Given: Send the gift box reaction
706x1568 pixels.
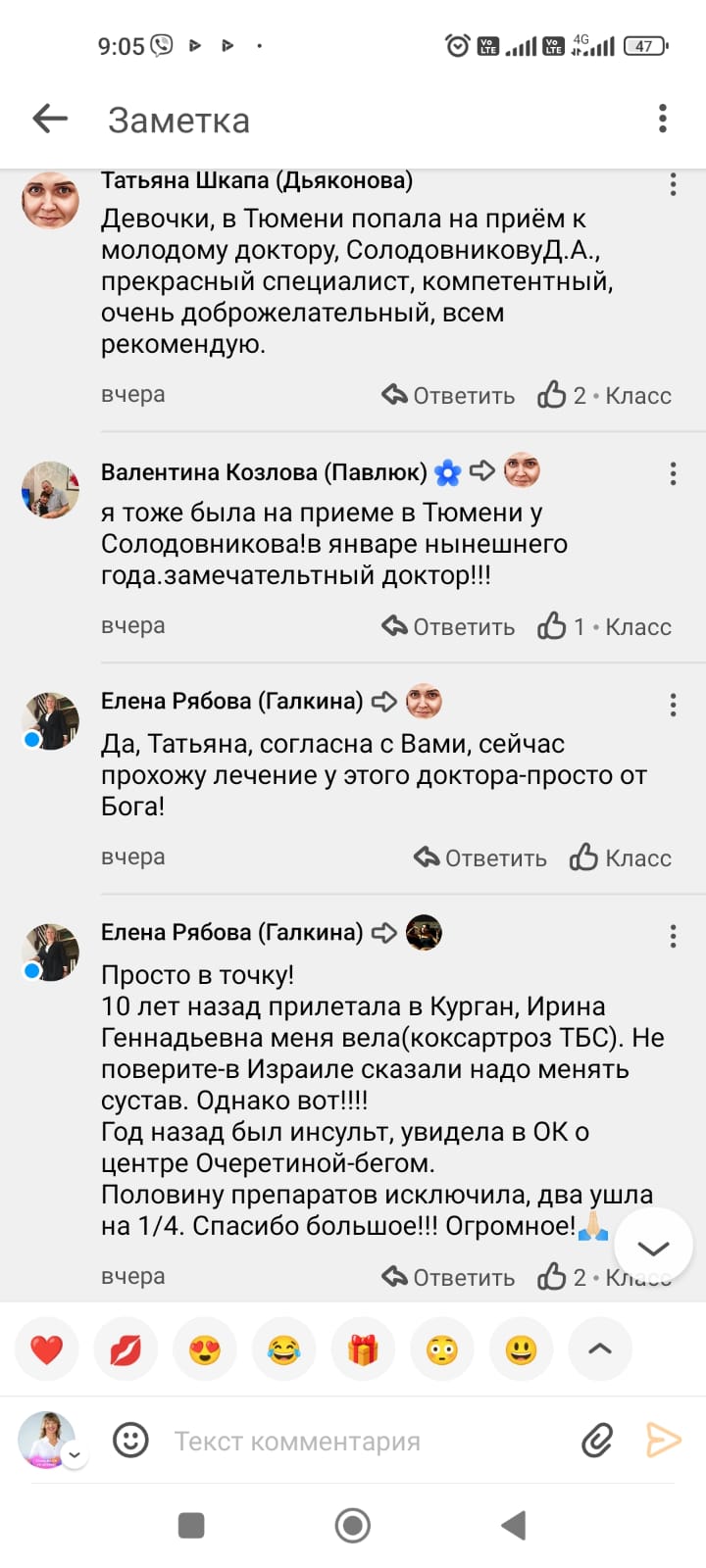Looking at the screenshot, I should (363, 1349).
